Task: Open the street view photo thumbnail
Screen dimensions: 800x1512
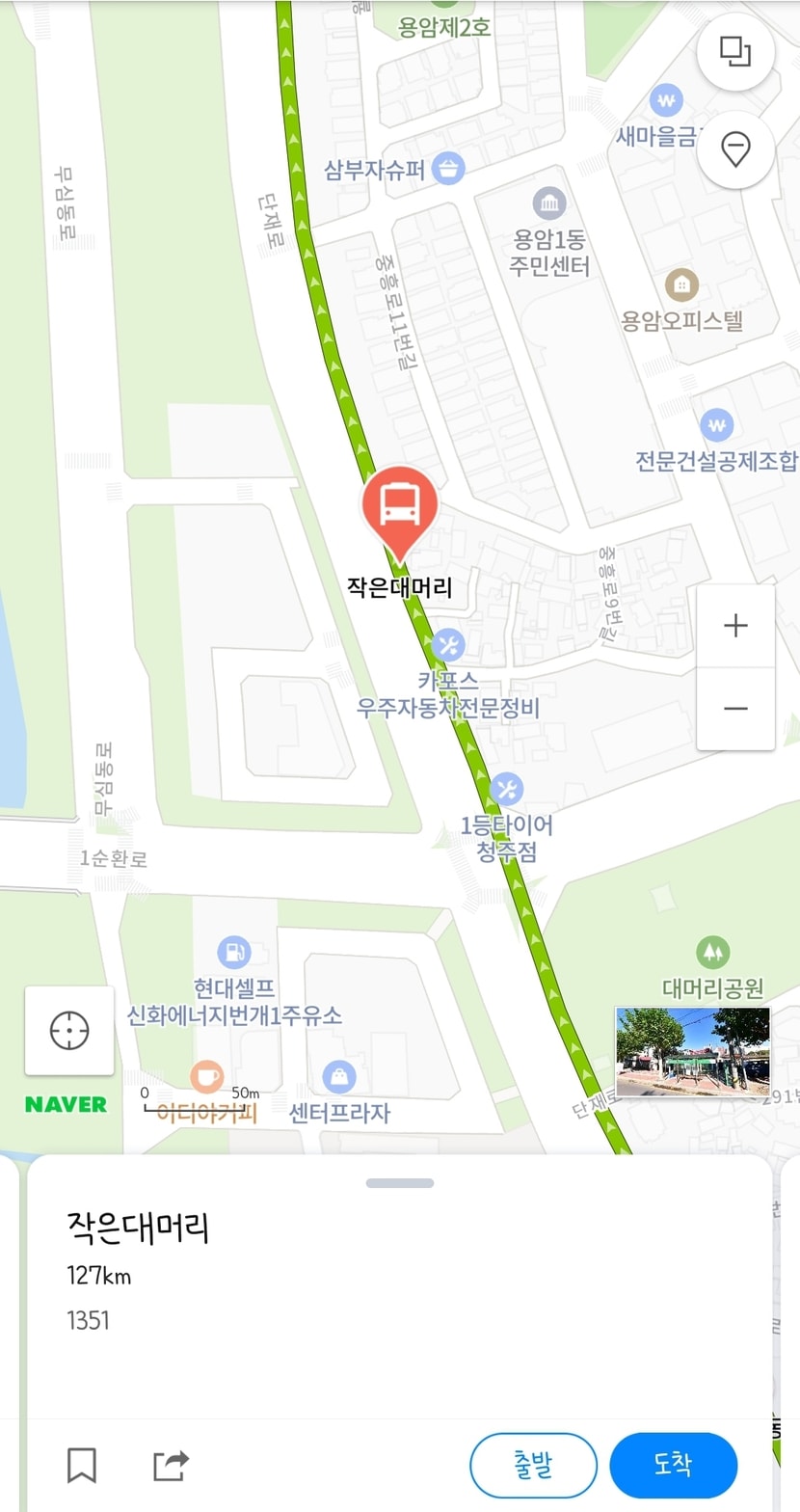Action: point(693,1051)
